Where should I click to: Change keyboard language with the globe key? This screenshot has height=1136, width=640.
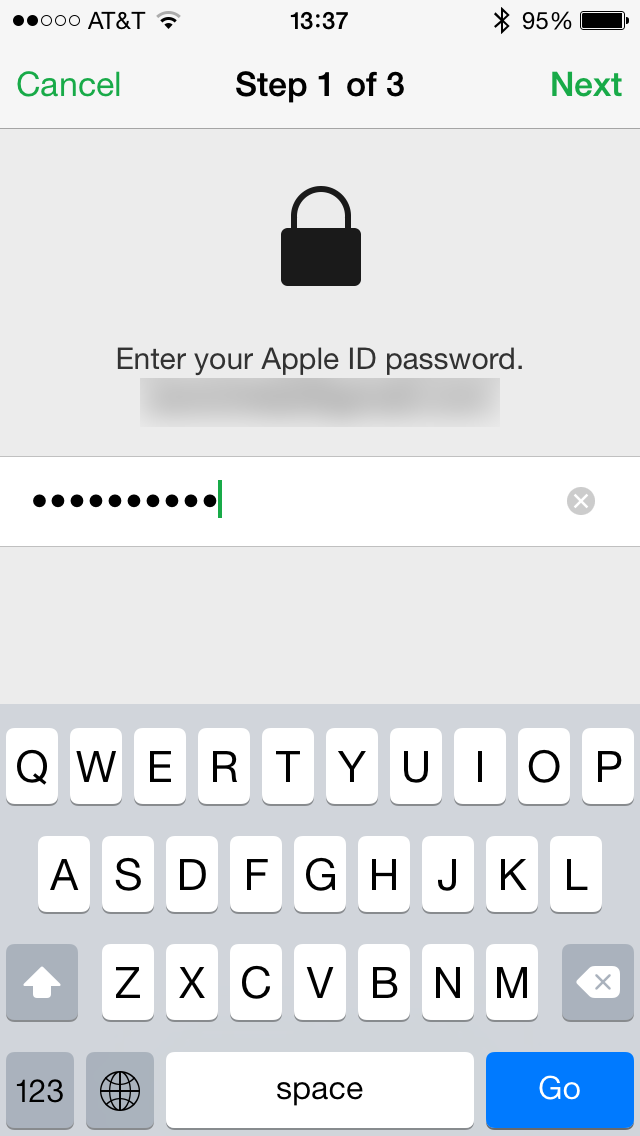(120, 1089)
